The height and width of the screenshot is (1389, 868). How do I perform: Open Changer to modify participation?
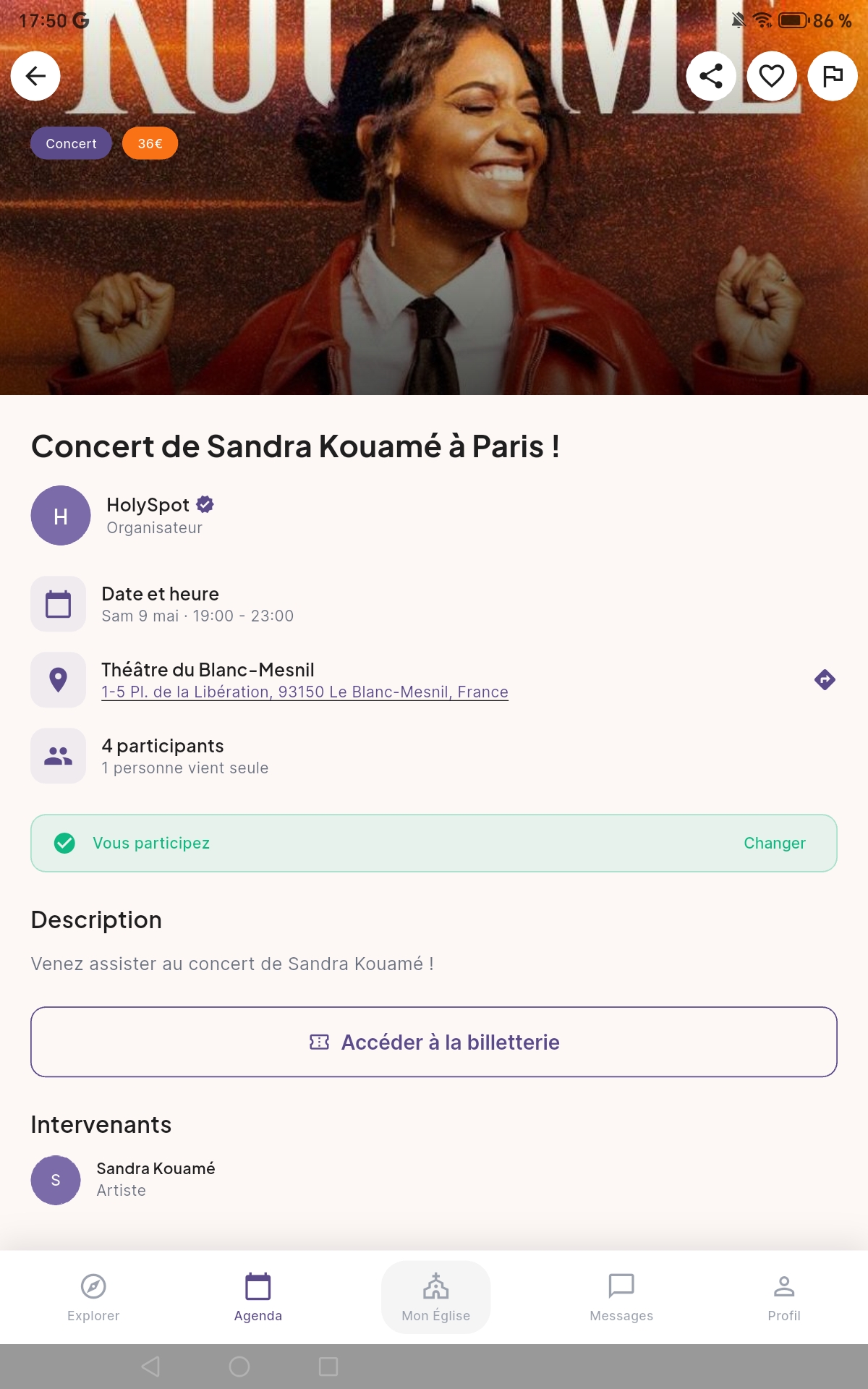(x=774, y=843)
